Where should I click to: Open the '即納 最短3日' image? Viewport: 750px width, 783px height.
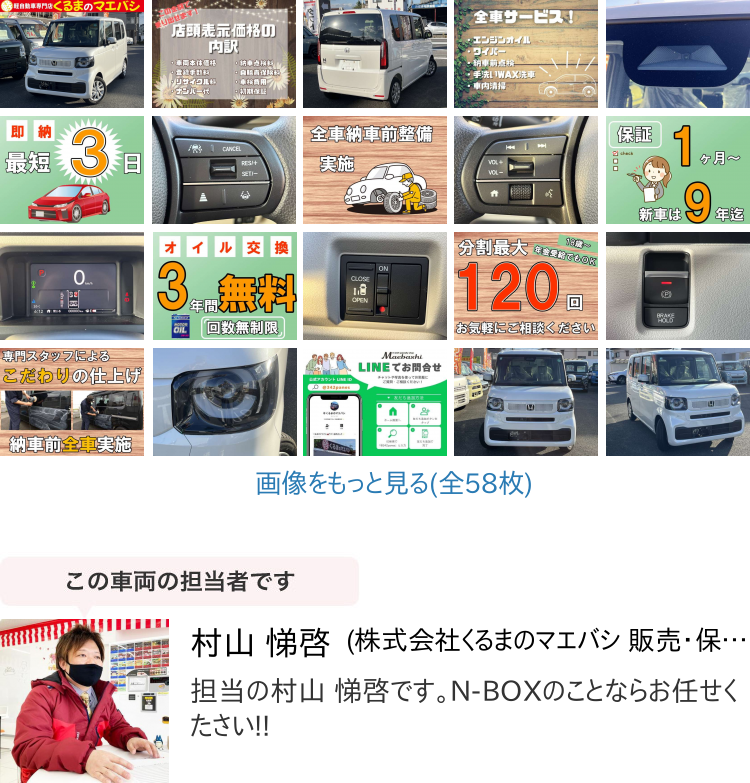tap(72, 170)
